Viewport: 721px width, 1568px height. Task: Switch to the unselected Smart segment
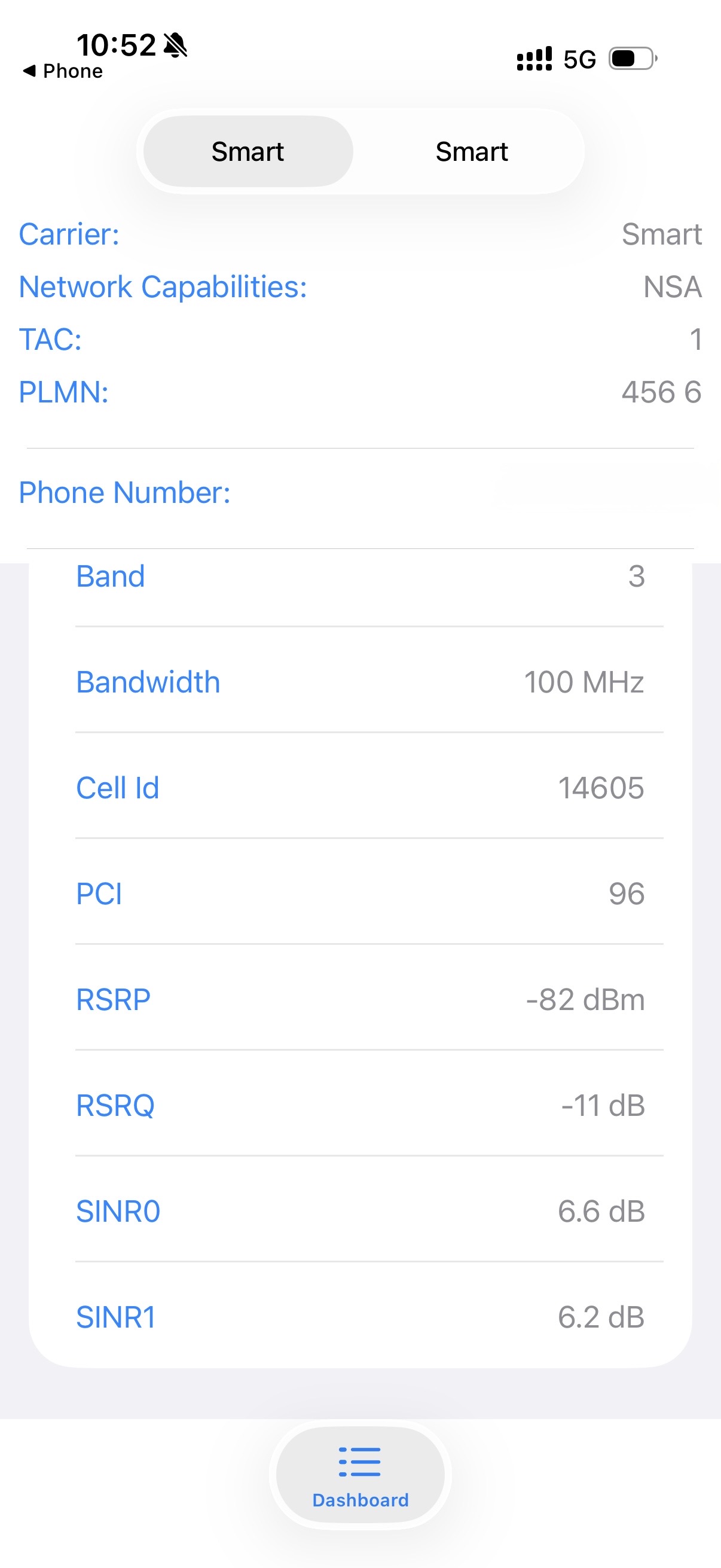[472, 151]
